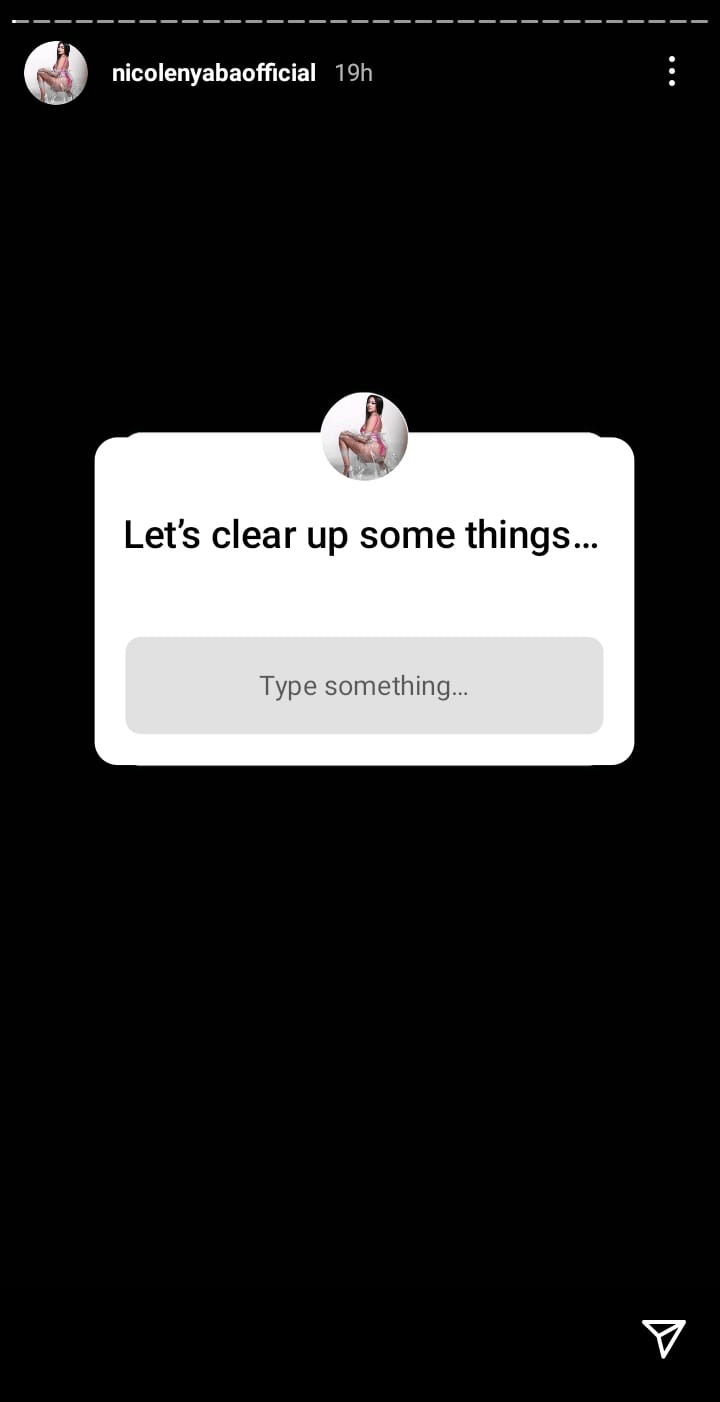This screenshot has height=1402, width=720.
Task: Share this story via the send icon
Action: pyautogui.click(x=664, y=1338)
